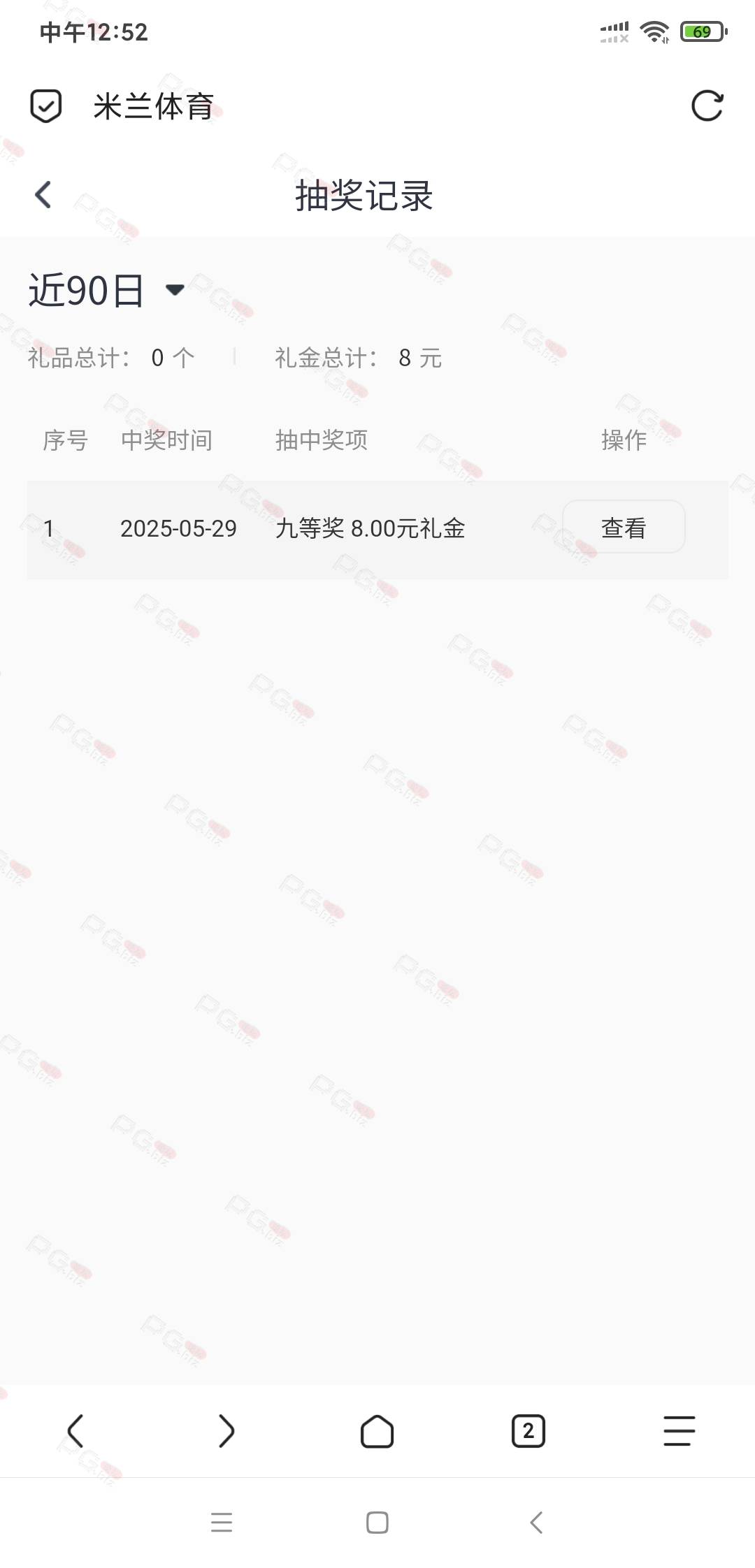Tap 查看 for the 九等奖 8.00元礼金 record
The height and width of the screenshot is (1568, 755).
coord(624,528)
